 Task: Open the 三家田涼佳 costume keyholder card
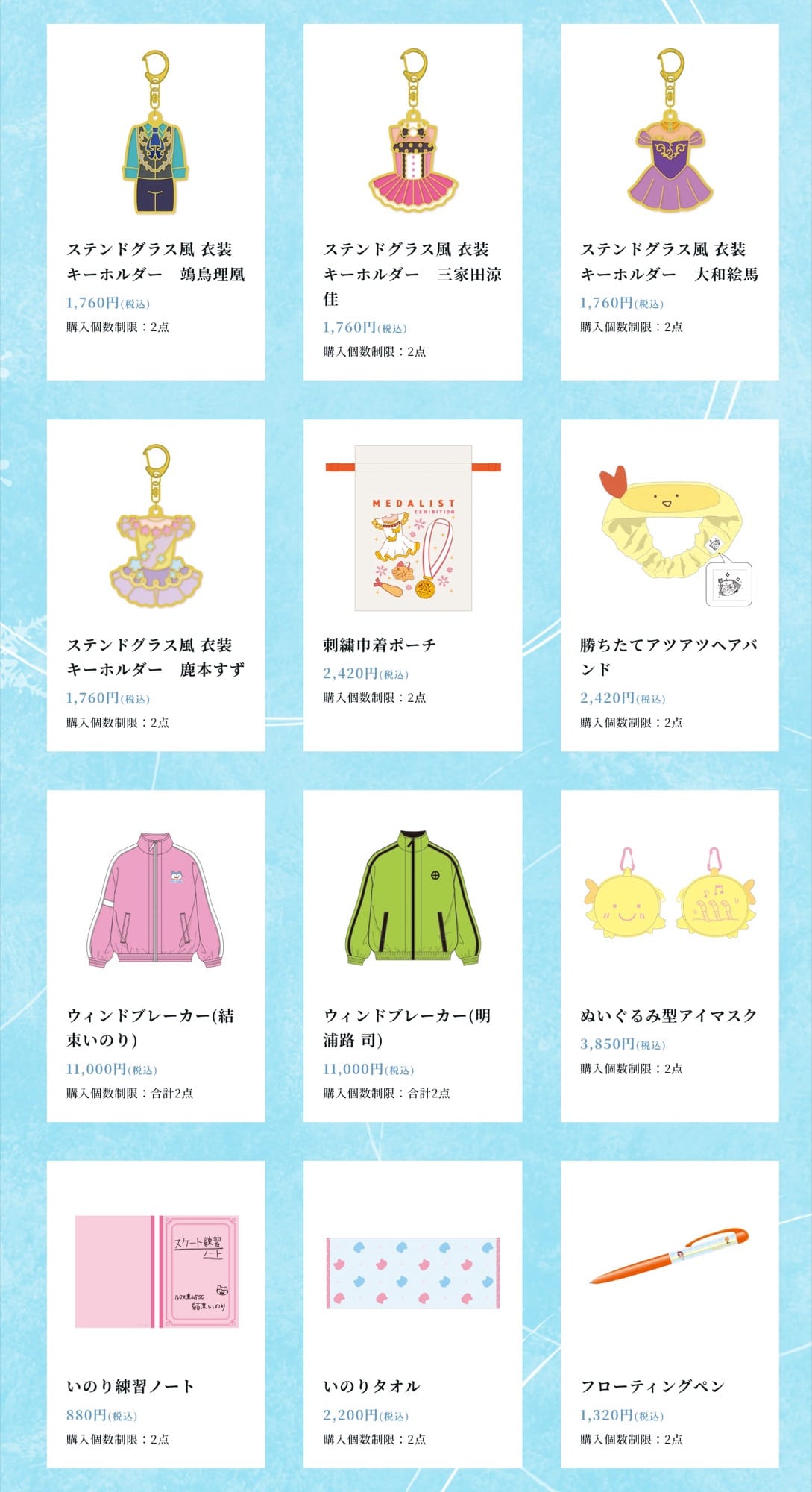coord(412,201)
